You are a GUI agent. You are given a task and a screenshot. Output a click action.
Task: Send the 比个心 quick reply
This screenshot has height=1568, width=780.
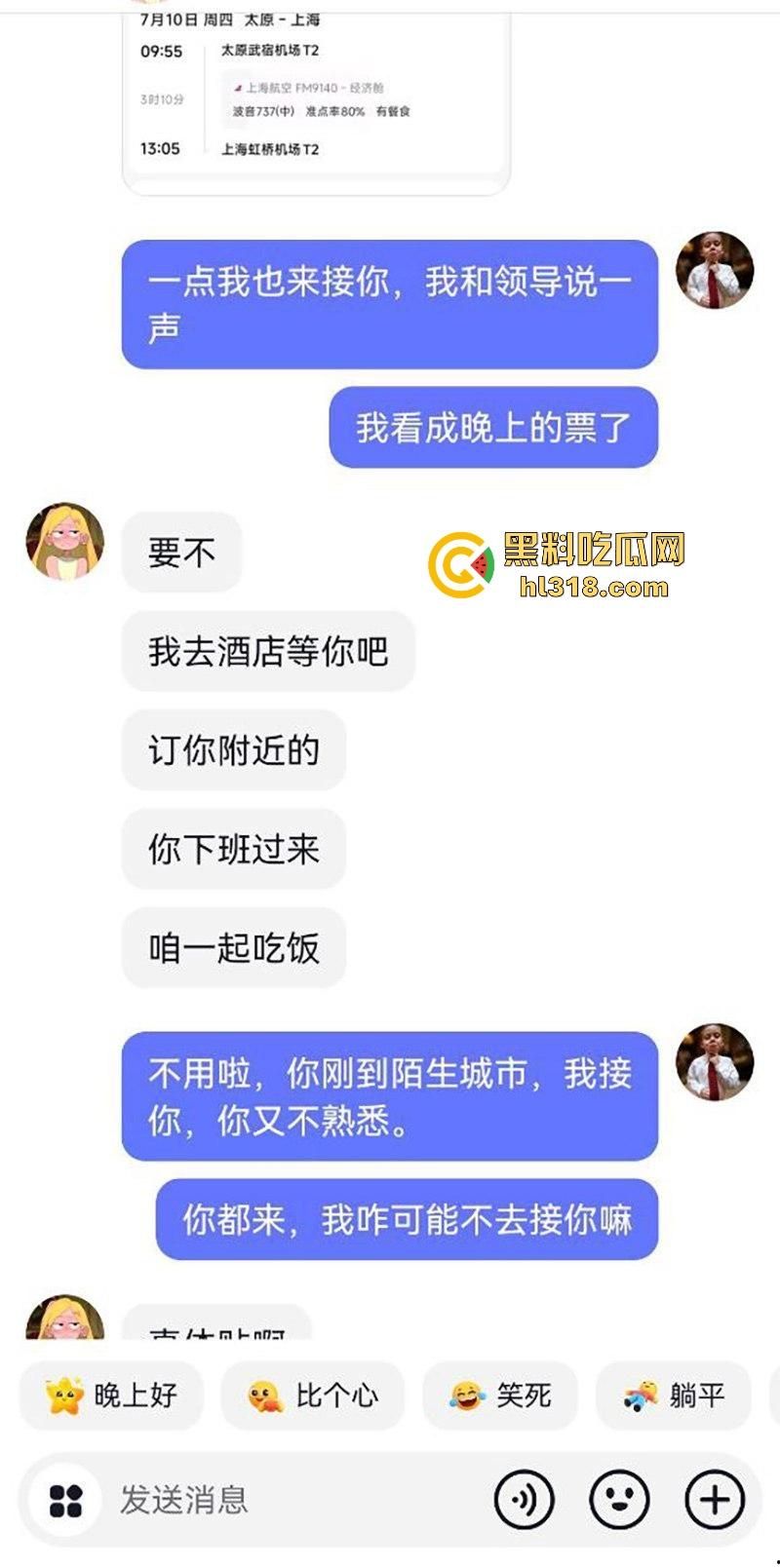pos(312,1396)
